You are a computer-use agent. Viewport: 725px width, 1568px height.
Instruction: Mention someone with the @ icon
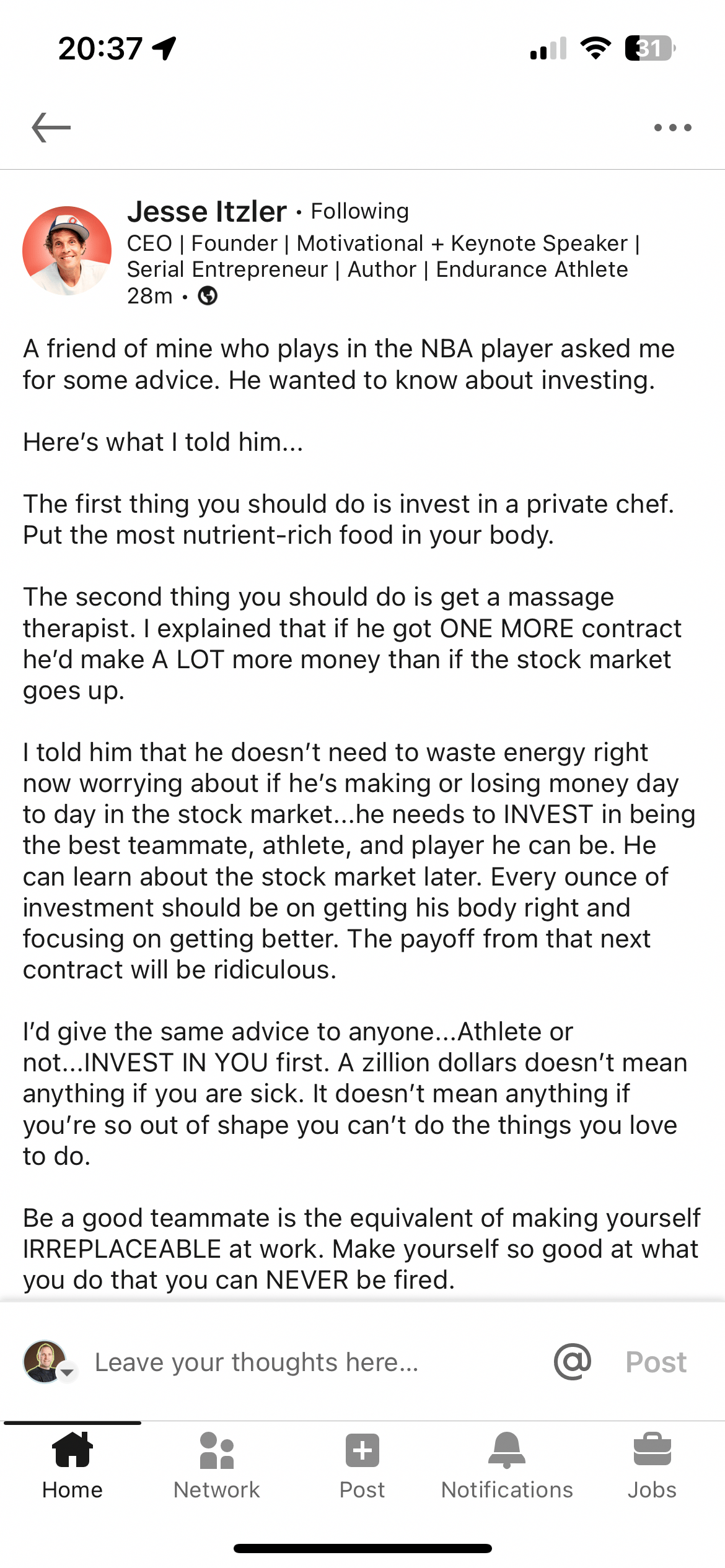(x=572, y=1362)
